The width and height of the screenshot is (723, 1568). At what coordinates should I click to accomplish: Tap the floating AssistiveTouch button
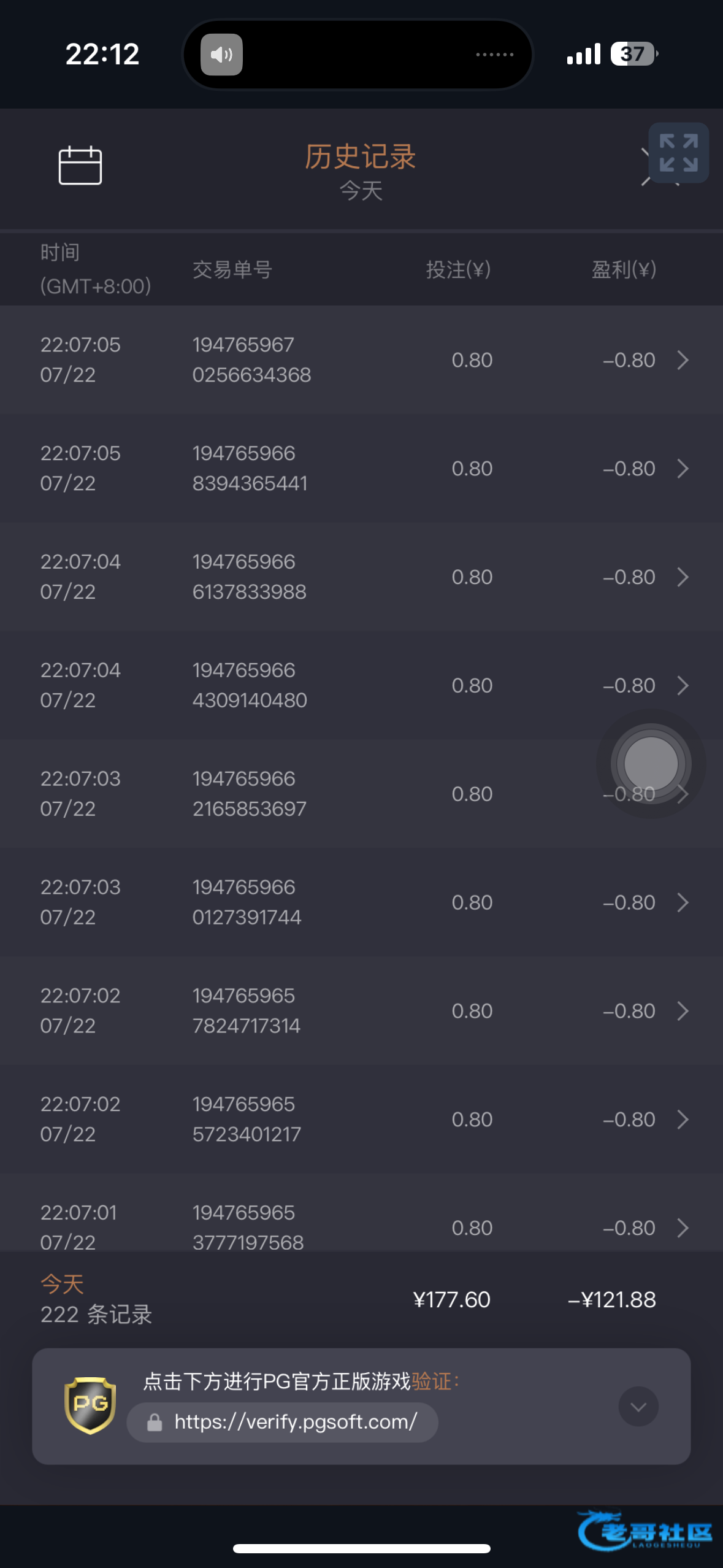pyautogui.click(x=651, y=764)
